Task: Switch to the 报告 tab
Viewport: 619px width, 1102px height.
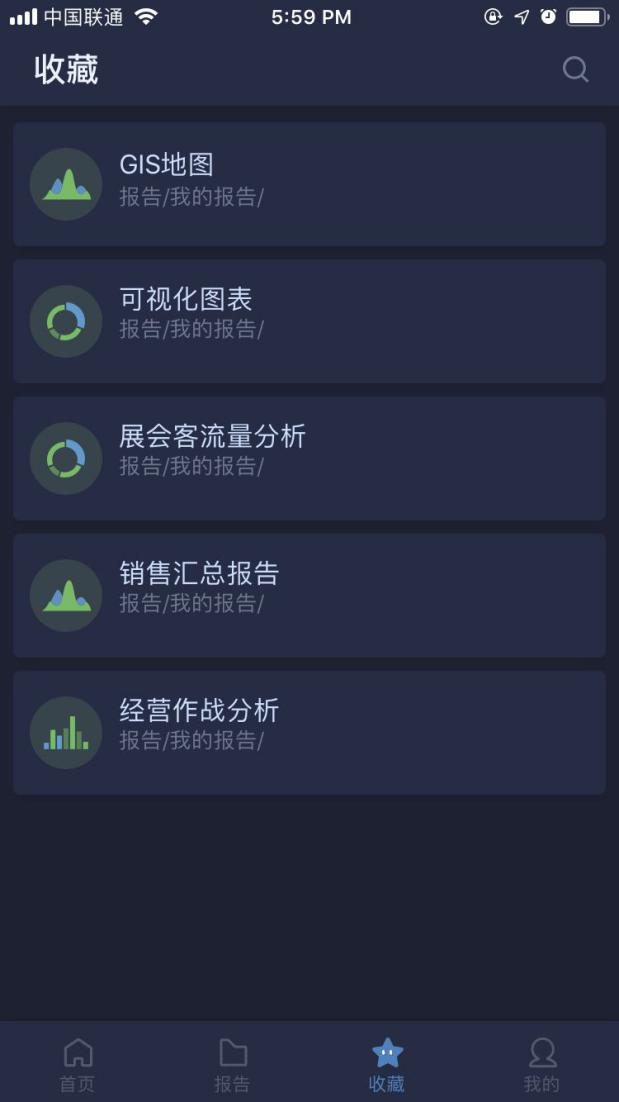Action: (232, 1064)
